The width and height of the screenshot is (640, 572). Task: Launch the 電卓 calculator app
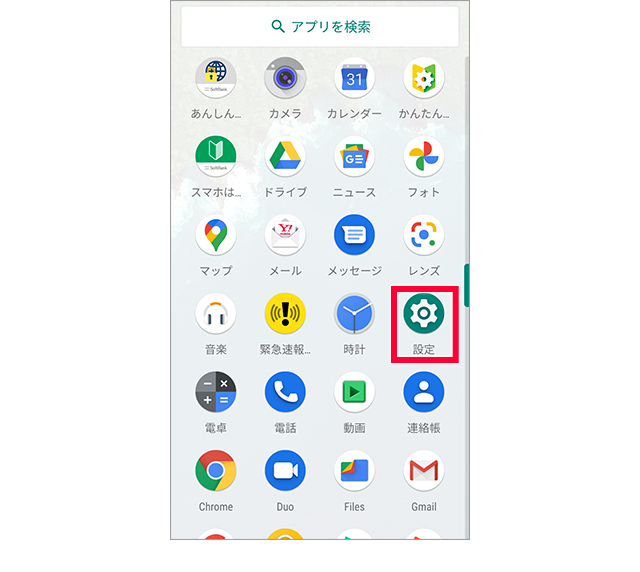coord(216,393)
